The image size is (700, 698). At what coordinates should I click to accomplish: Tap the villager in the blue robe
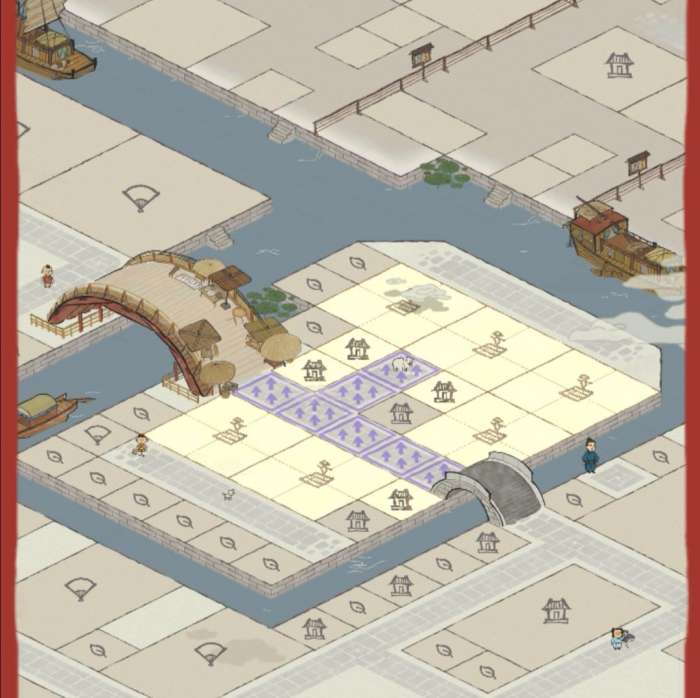[590, 456]
